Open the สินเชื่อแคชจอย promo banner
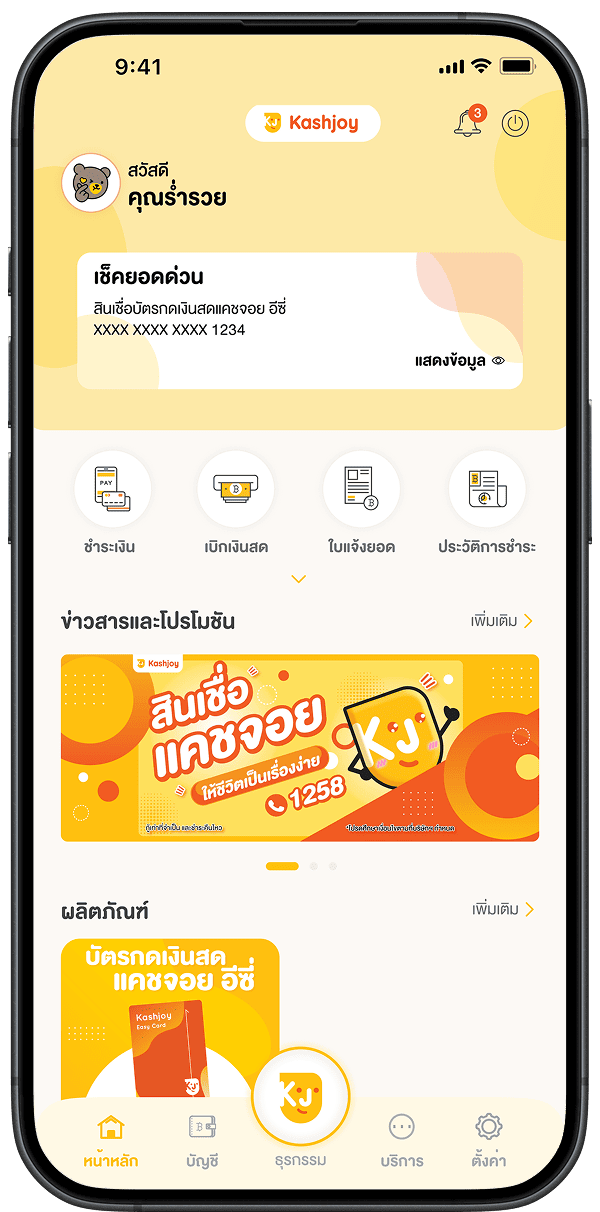600x1212 pixels. [x=300, y=747]
